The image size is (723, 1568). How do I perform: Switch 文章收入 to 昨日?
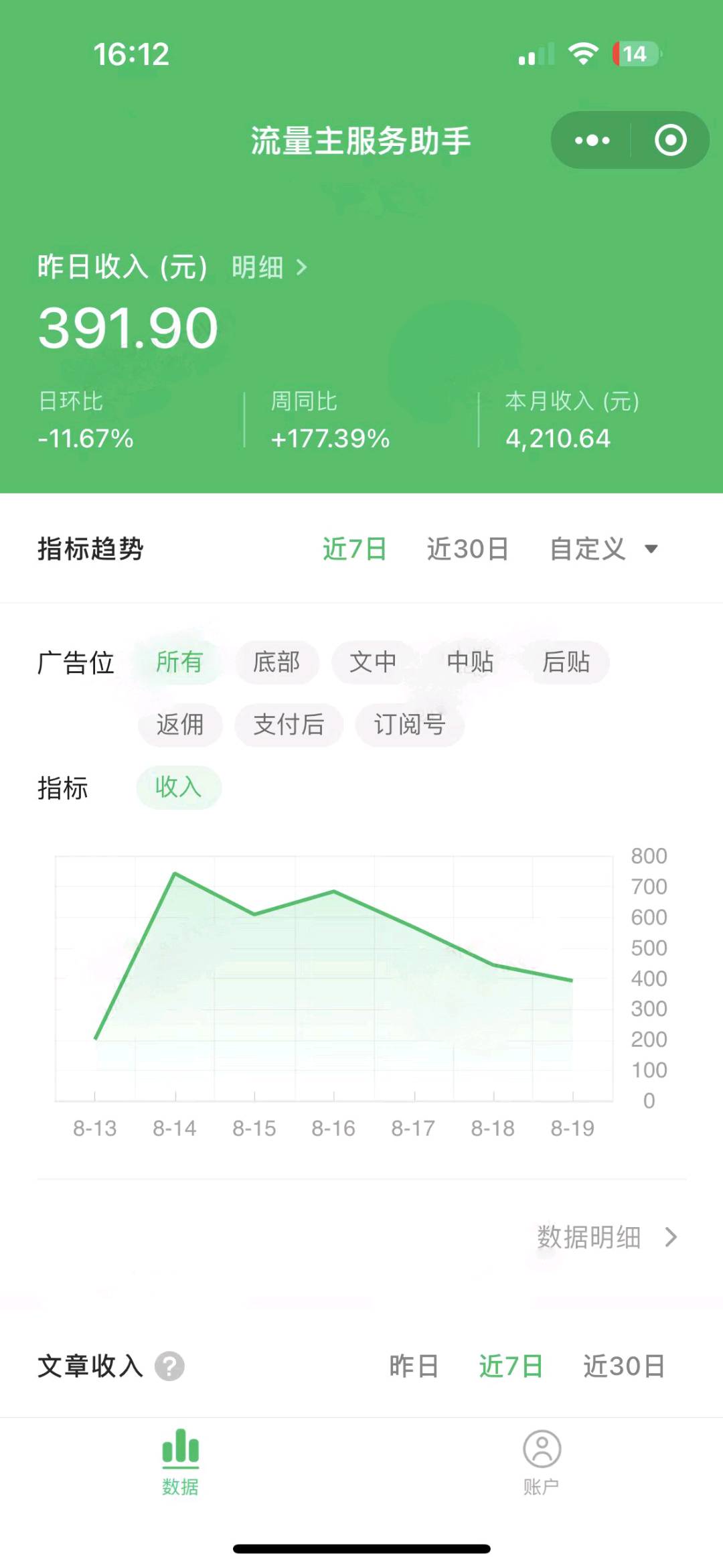tap(414, 1366)
